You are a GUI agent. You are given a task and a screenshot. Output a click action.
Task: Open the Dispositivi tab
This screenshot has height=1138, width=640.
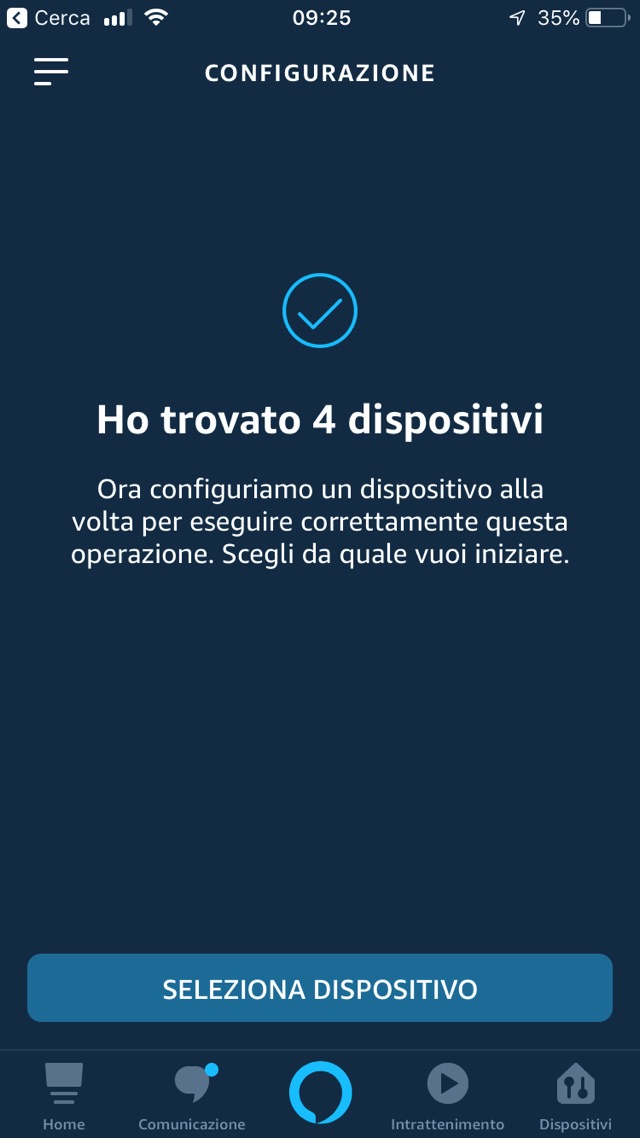click(x=575, y=1095)
